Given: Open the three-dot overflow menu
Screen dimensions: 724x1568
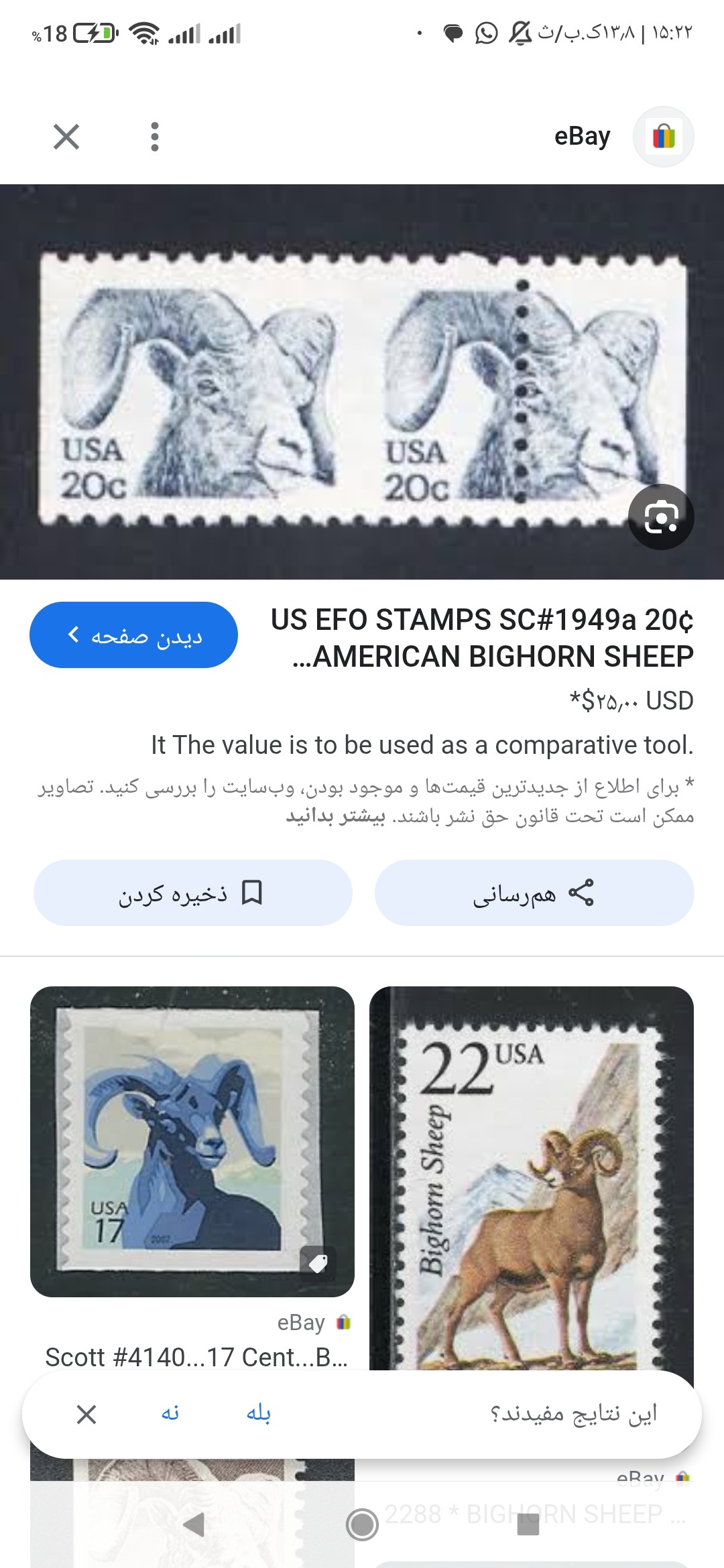Looking at the screenshot, I should point(155,137).
